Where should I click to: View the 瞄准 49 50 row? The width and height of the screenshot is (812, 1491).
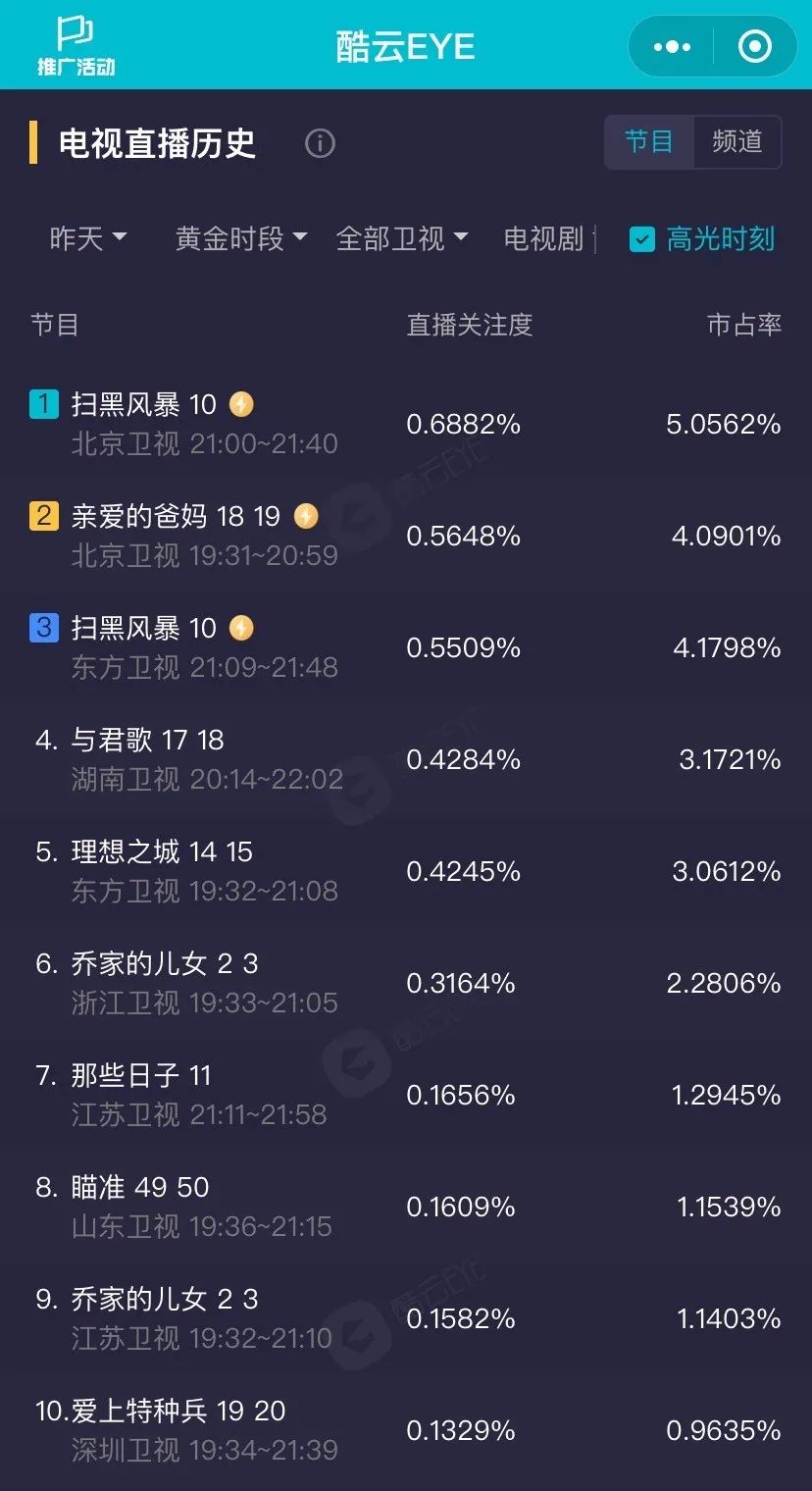pos(139,1187)
